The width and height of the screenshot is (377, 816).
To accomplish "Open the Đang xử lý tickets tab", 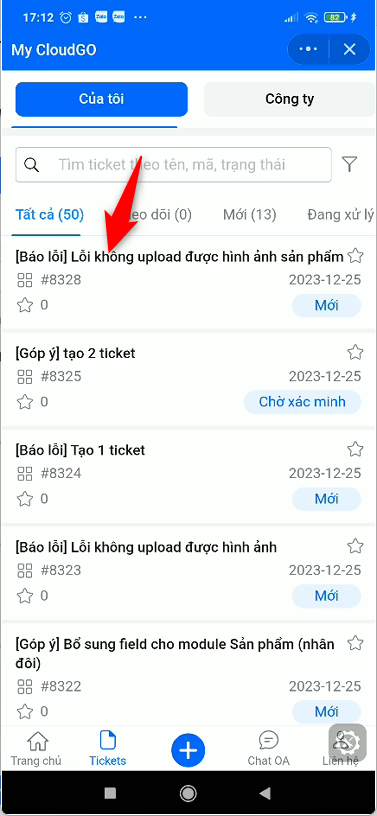I will tap(341, 214).
